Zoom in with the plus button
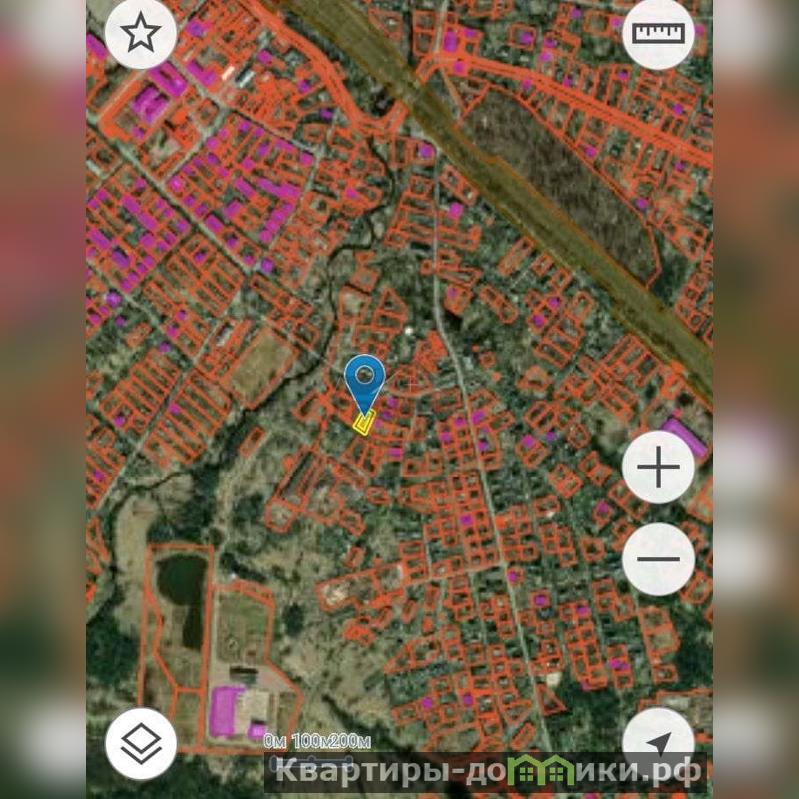The height and width of the screenshot is (799, 799). pos(658,467)
